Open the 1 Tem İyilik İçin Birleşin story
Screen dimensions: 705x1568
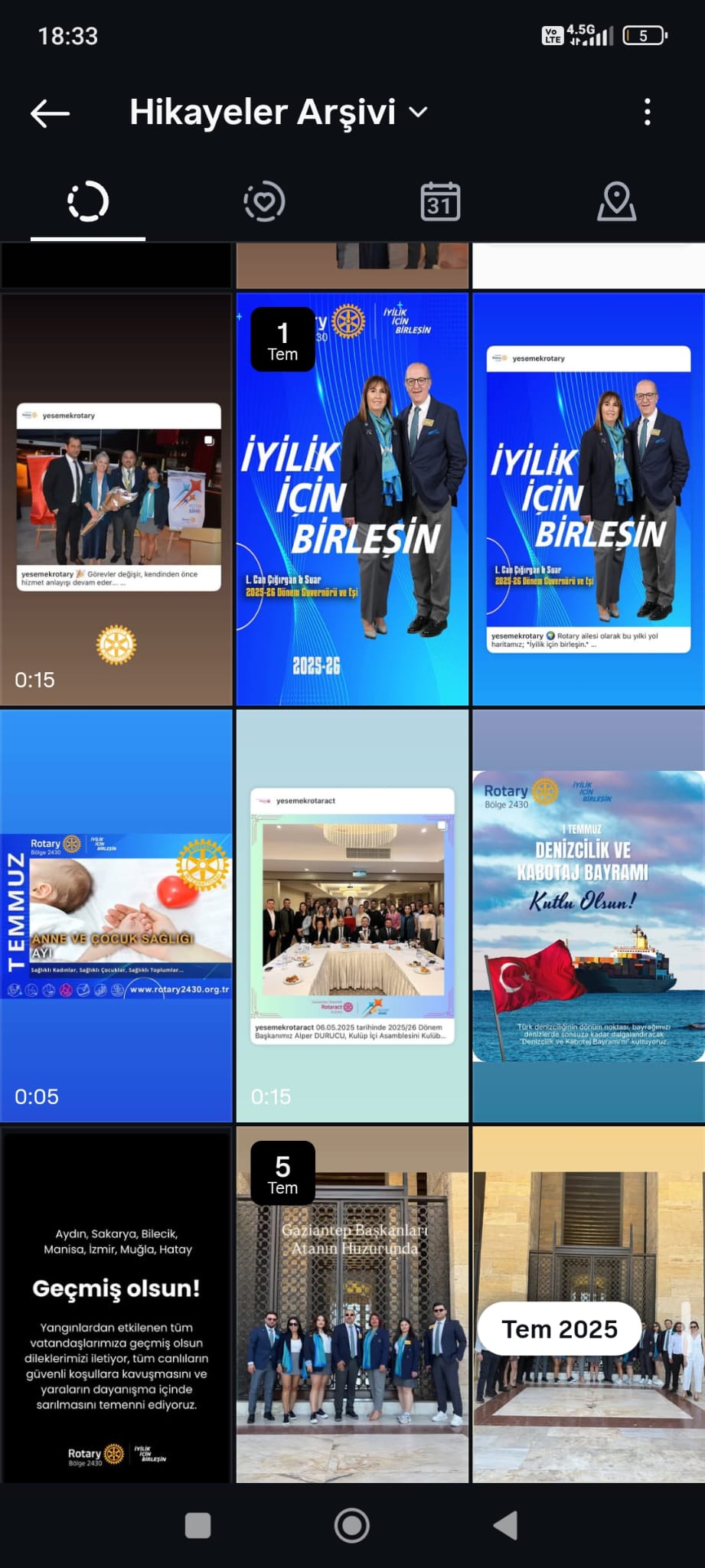352,499
